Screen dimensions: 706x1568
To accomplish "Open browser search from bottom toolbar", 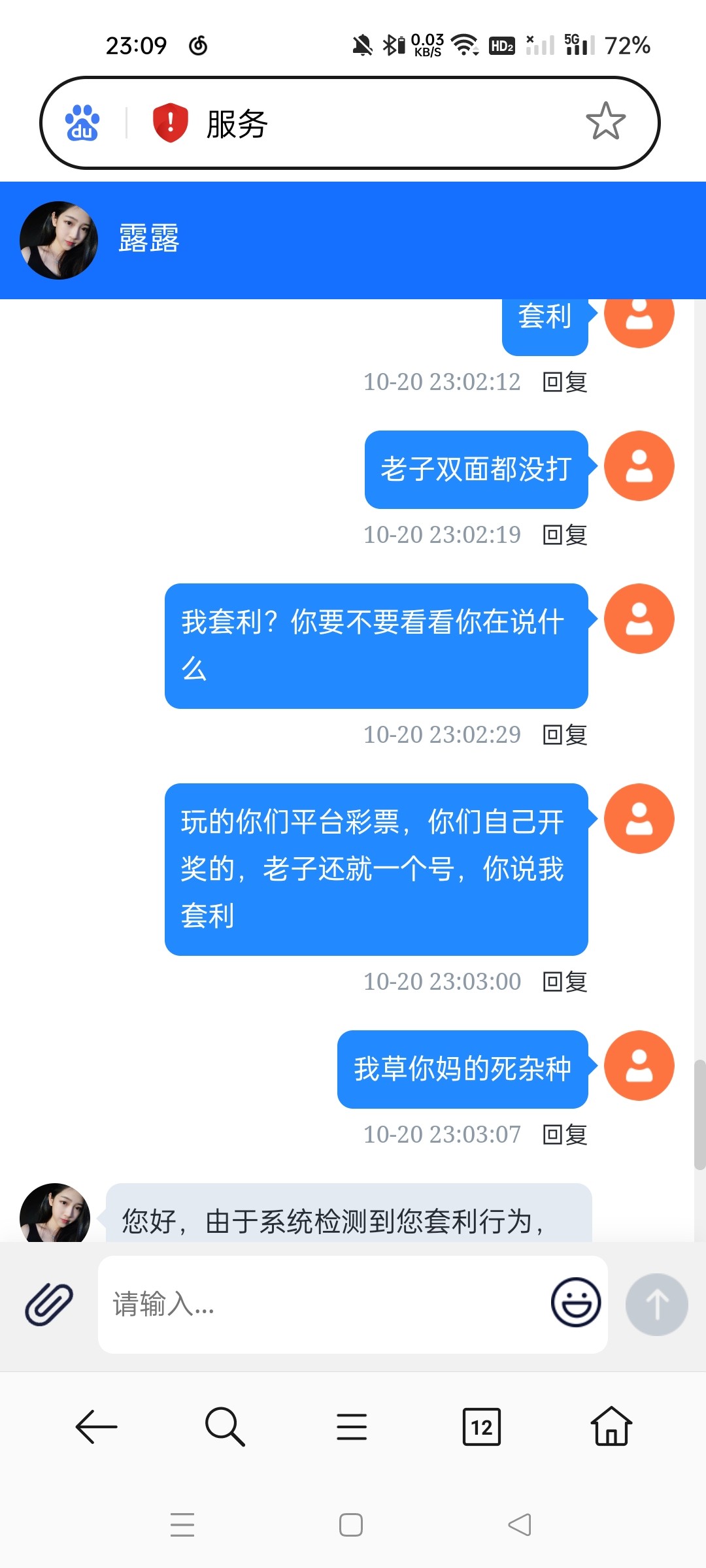I will coord(225,1426).
